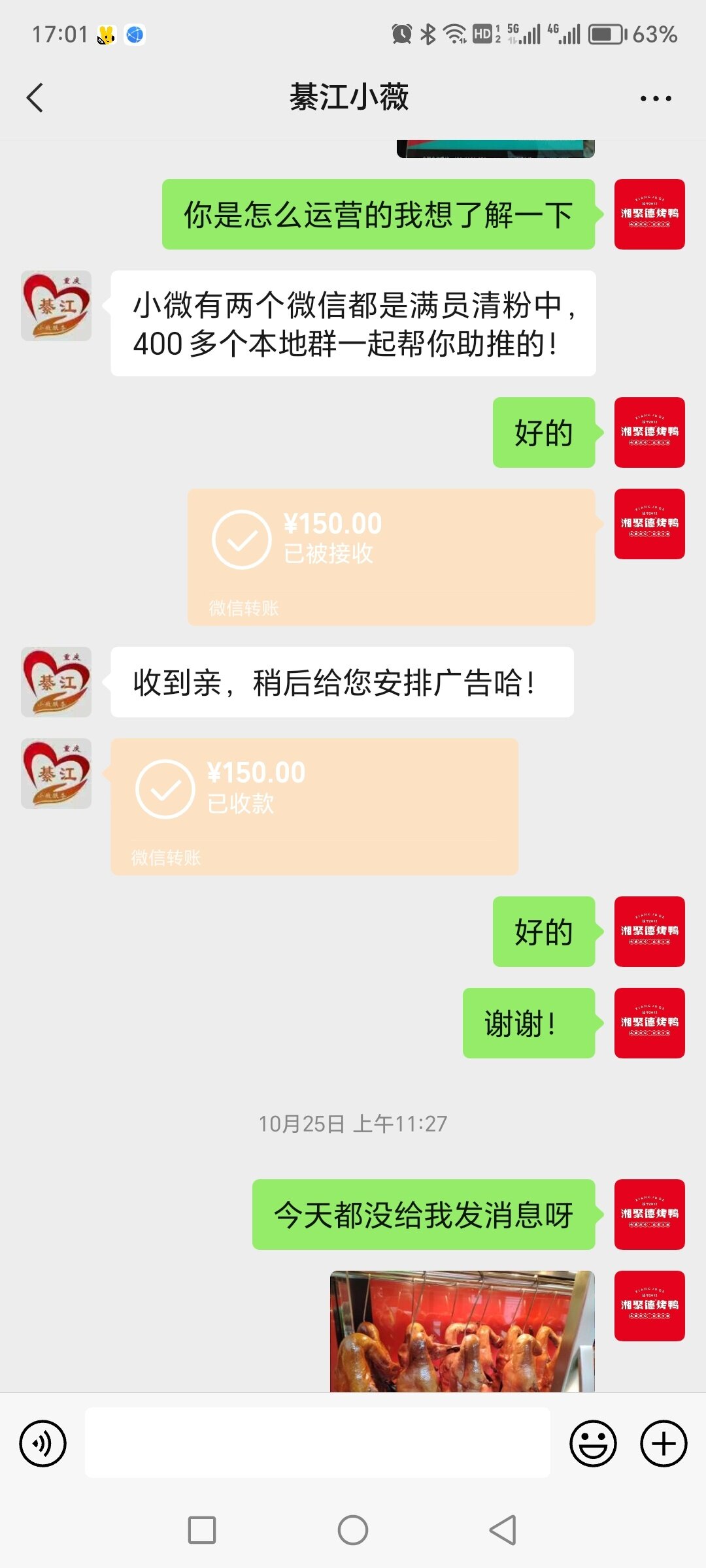This screenshot has height=1568, width=706.
Task: Go to the system home screen
Action: 353,1530
